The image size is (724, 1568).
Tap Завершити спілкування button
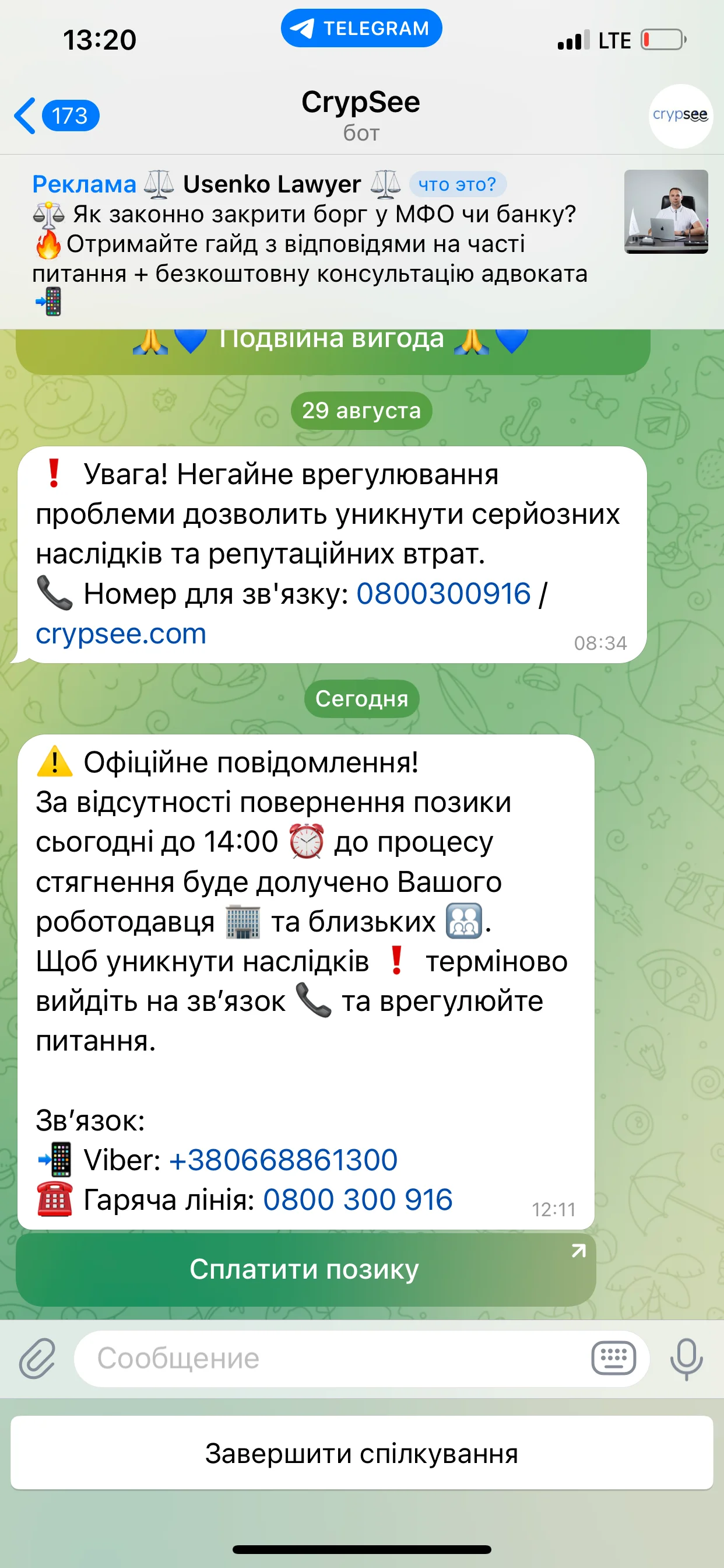click(x=361, y=1454)
